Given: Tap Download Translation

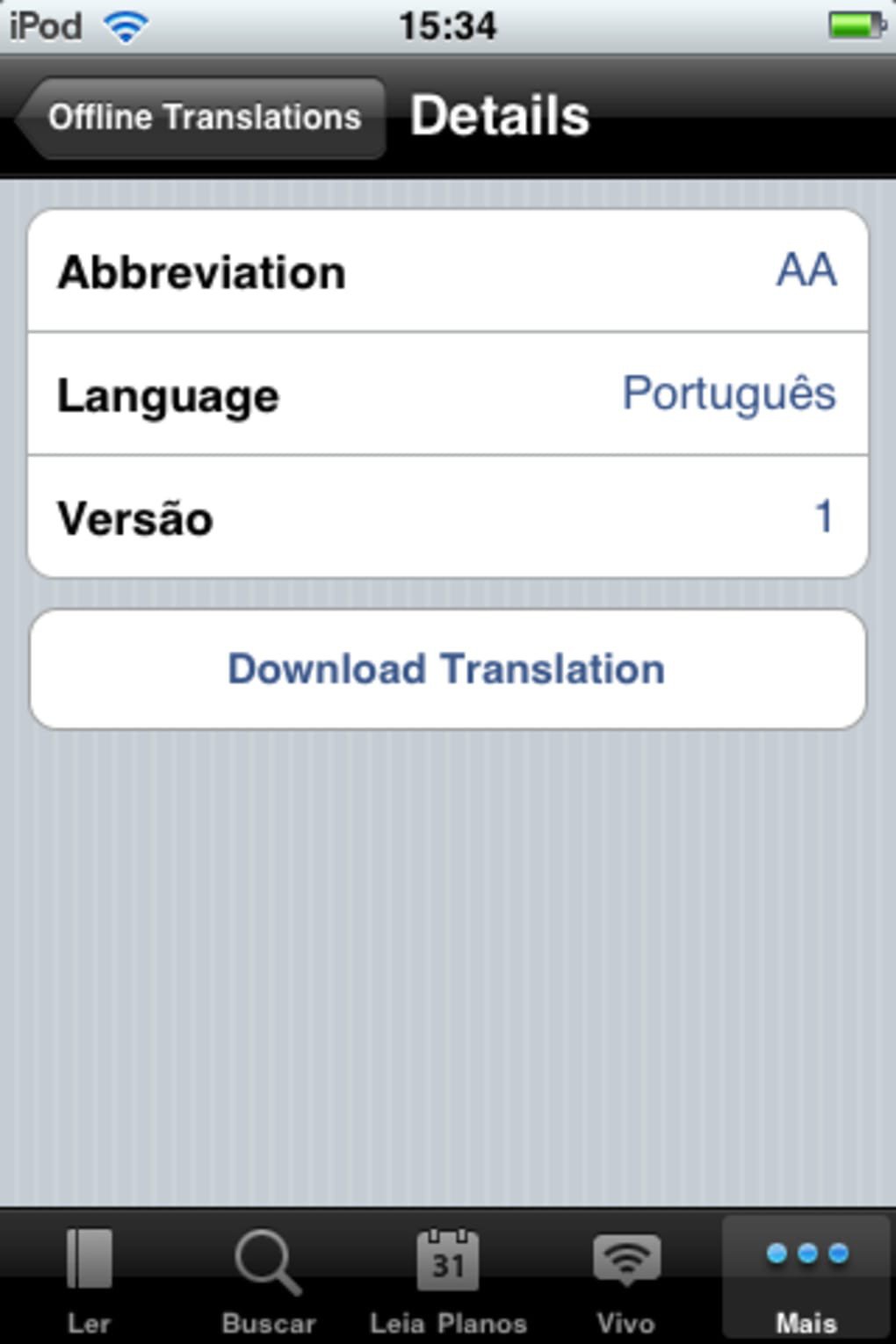Looking at the screenshot, I should pos(447,669).
